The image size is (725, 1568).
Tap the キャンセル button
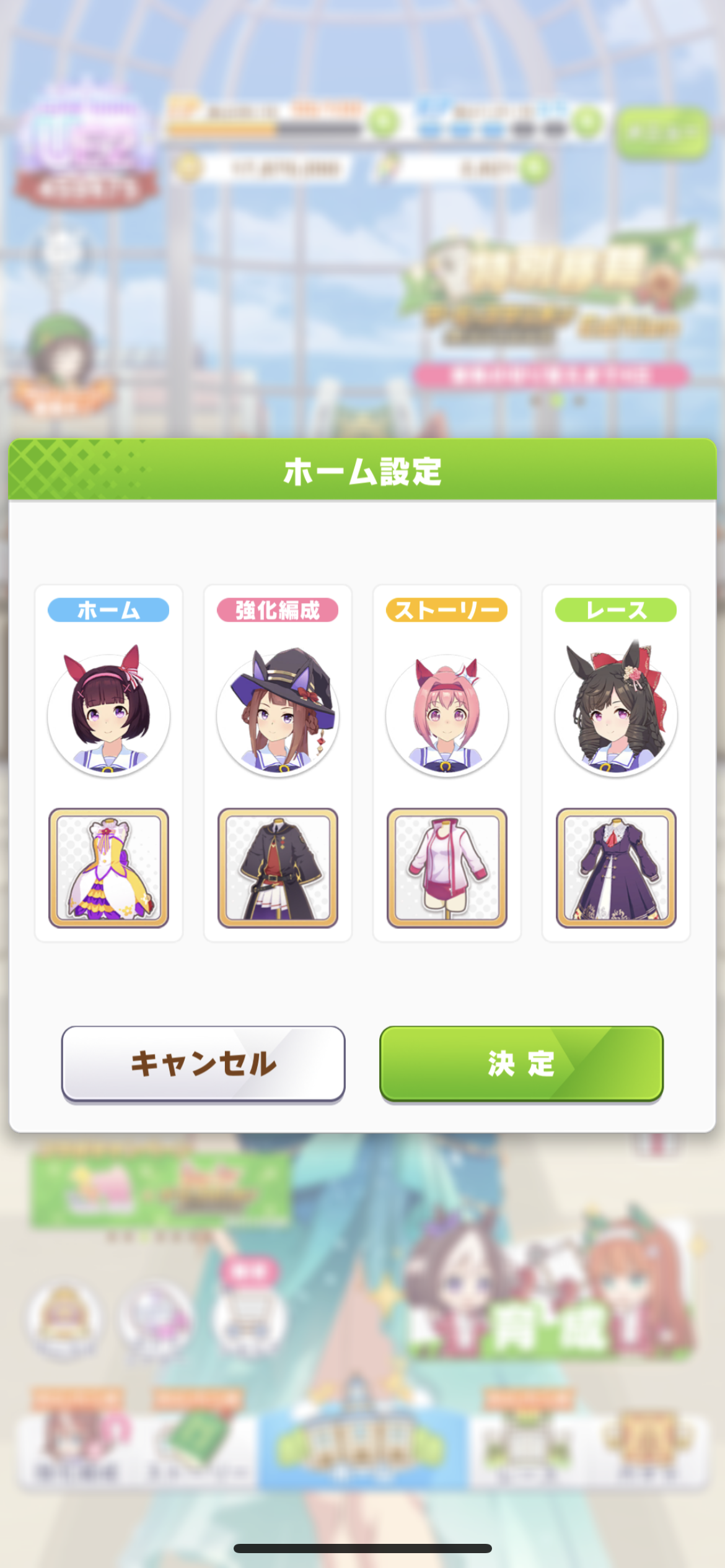[x=203, y=1063]
